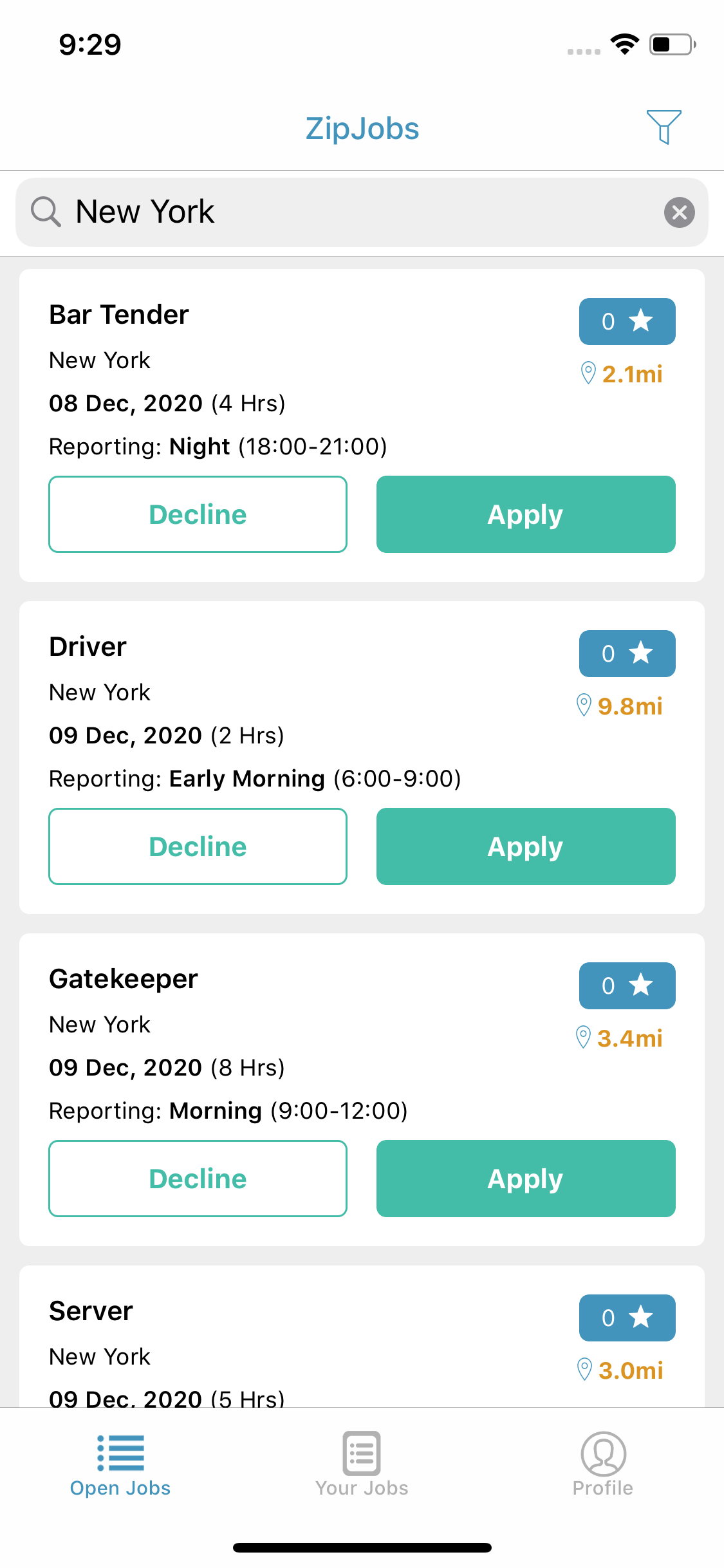Viewport: 724px width, 1568px height.
Task: Decline the Driver job
Action: (x=198, y=846)
